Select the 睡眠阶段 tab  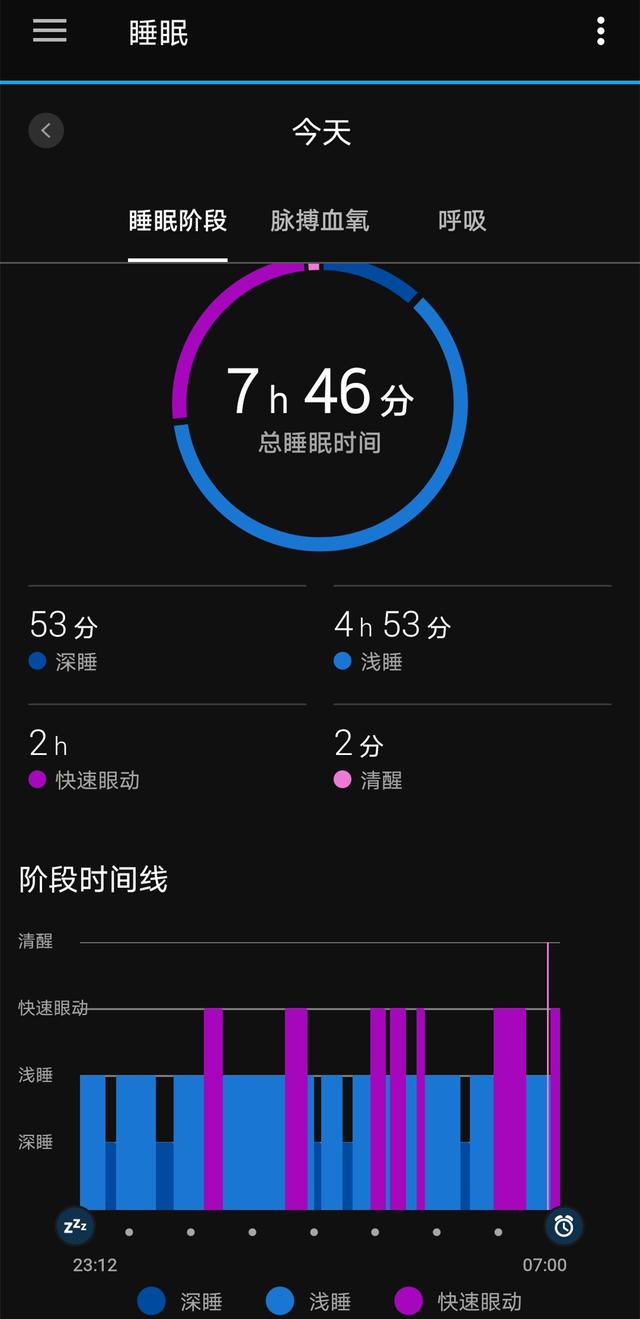178,221
